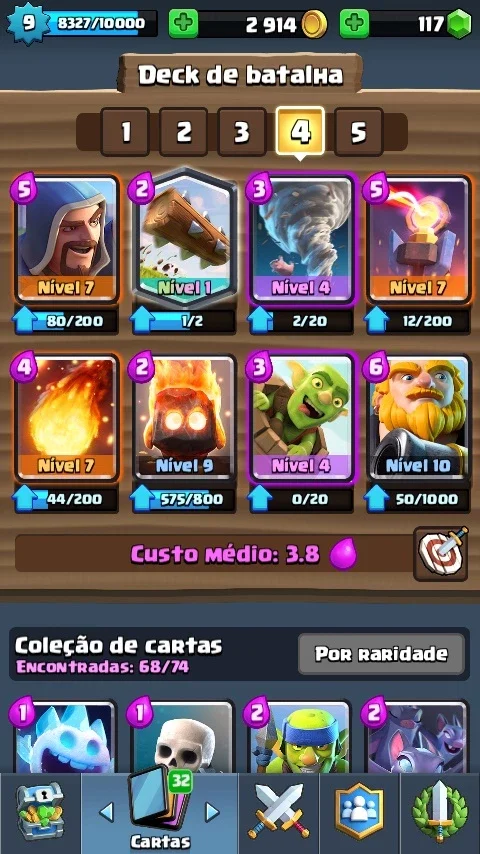The image size is (480, 854).
Task: Select the Fire Spirit card Nível 9
Action: coord(184,417)
